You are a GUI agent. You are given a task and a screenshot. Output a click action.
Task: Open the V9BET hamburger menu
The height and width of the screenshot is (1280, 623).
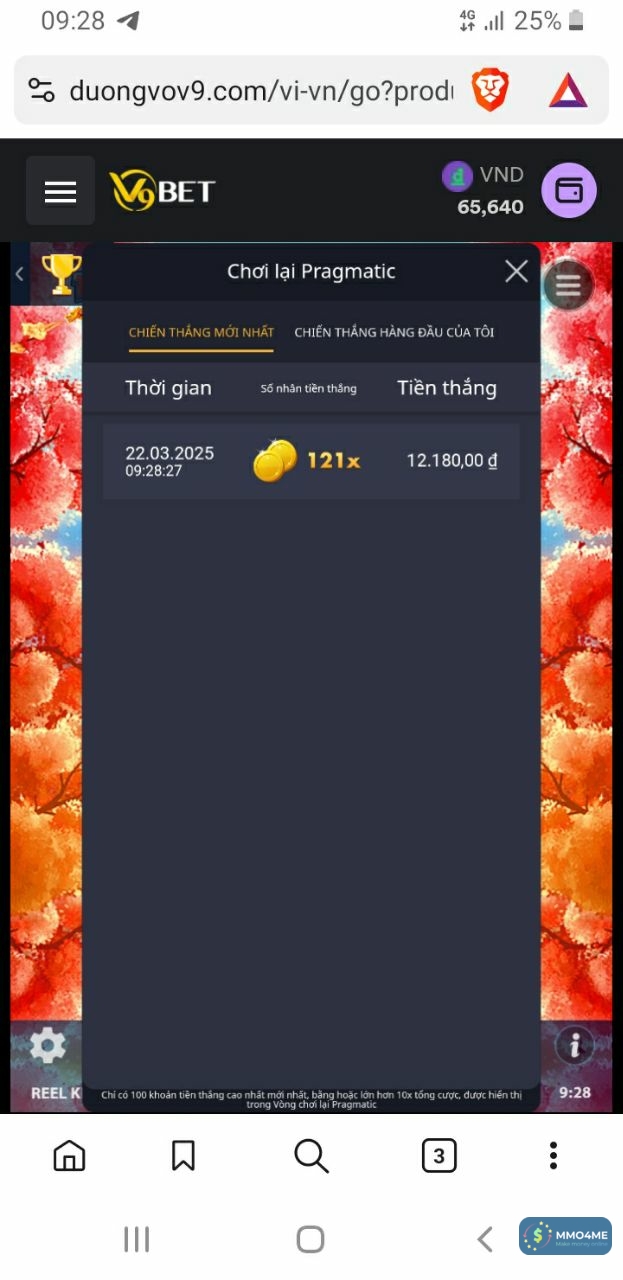point(60,191)
